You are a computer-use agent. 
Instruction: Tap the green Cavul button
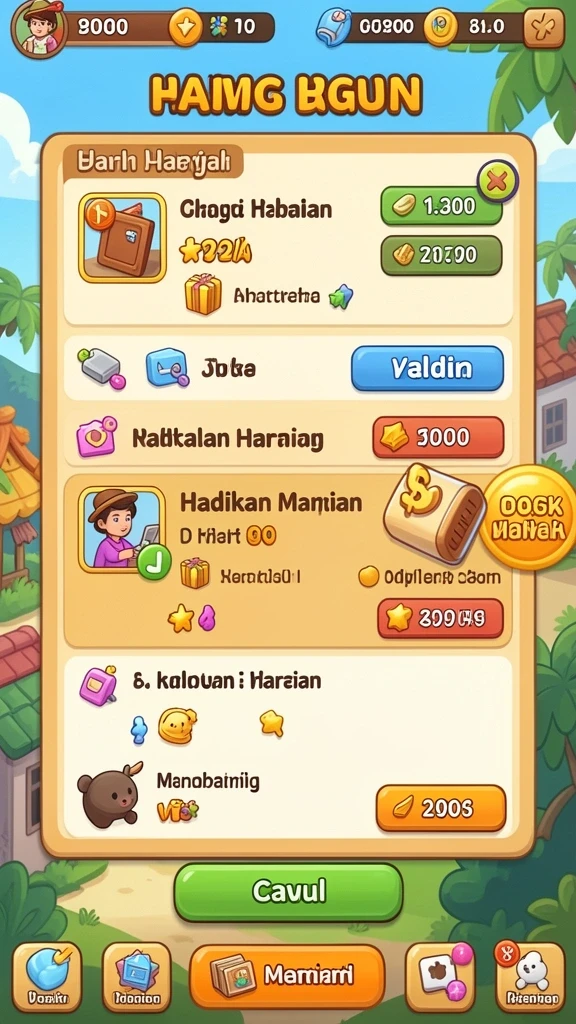pos(289,892)
